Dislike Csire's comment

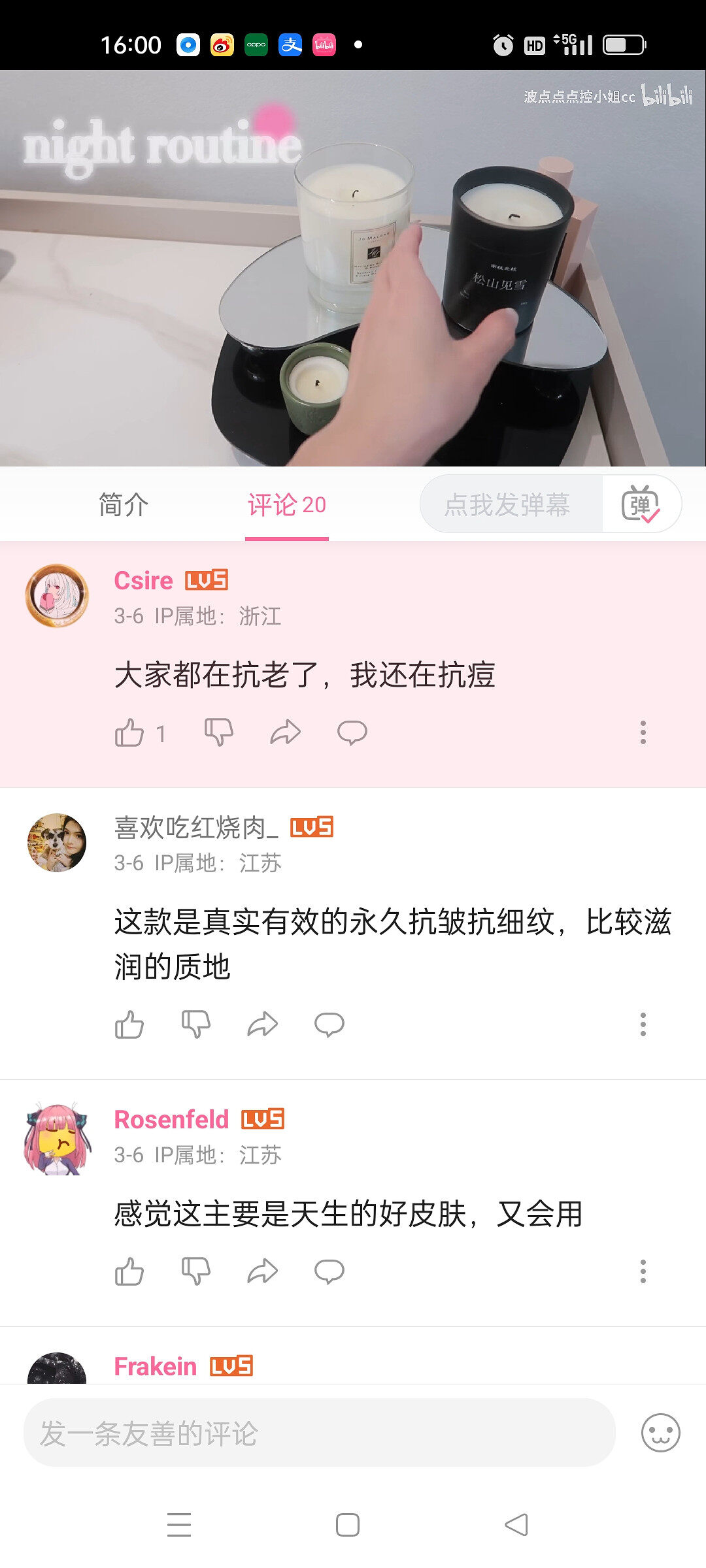point(218,733)
